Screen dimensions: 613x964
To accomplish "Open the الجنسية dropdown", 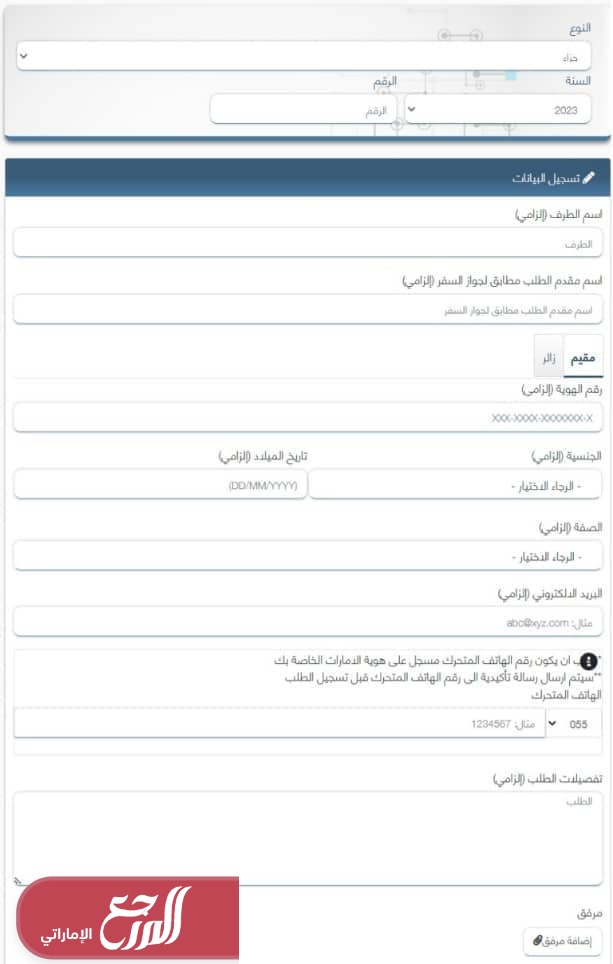I will point(455,484).
